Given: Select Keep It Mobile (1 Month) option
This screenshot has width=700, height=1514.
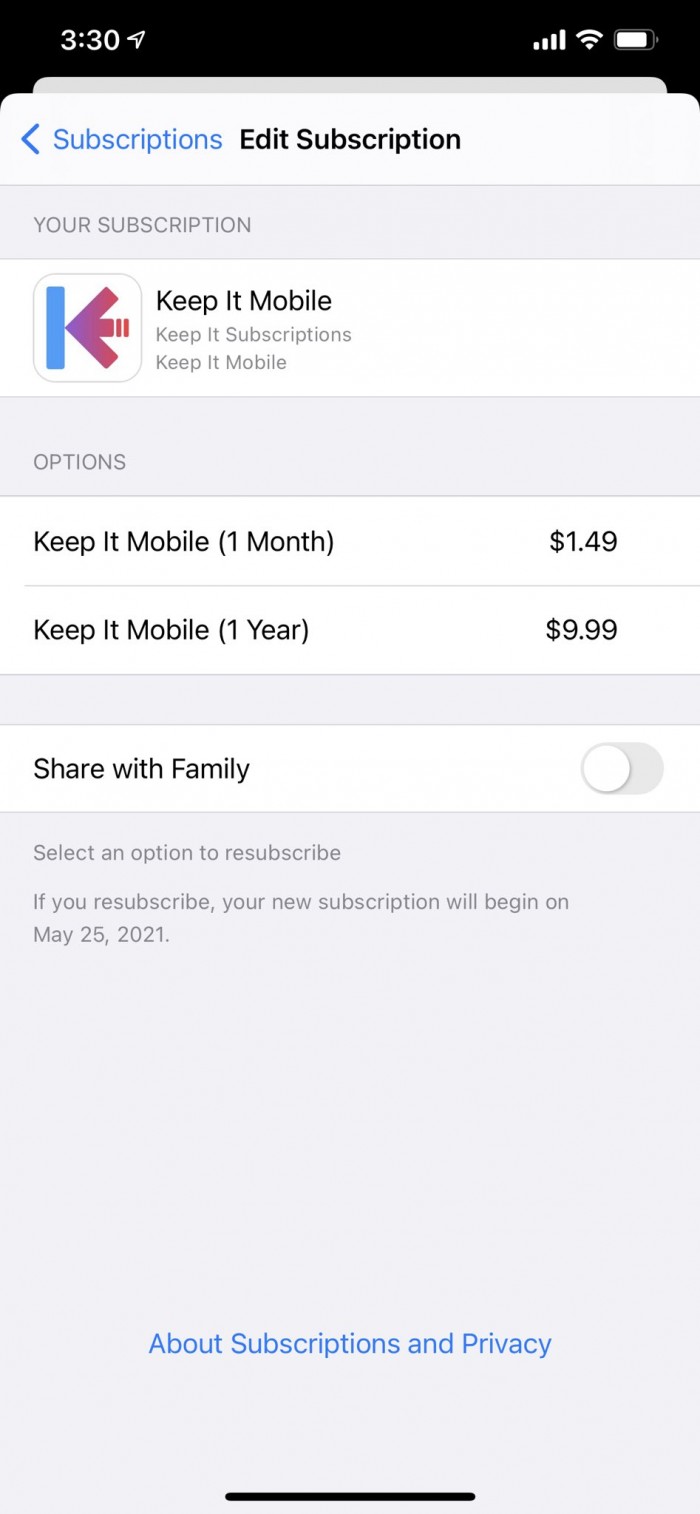Looking at the screenshot, I should [325, 541].
